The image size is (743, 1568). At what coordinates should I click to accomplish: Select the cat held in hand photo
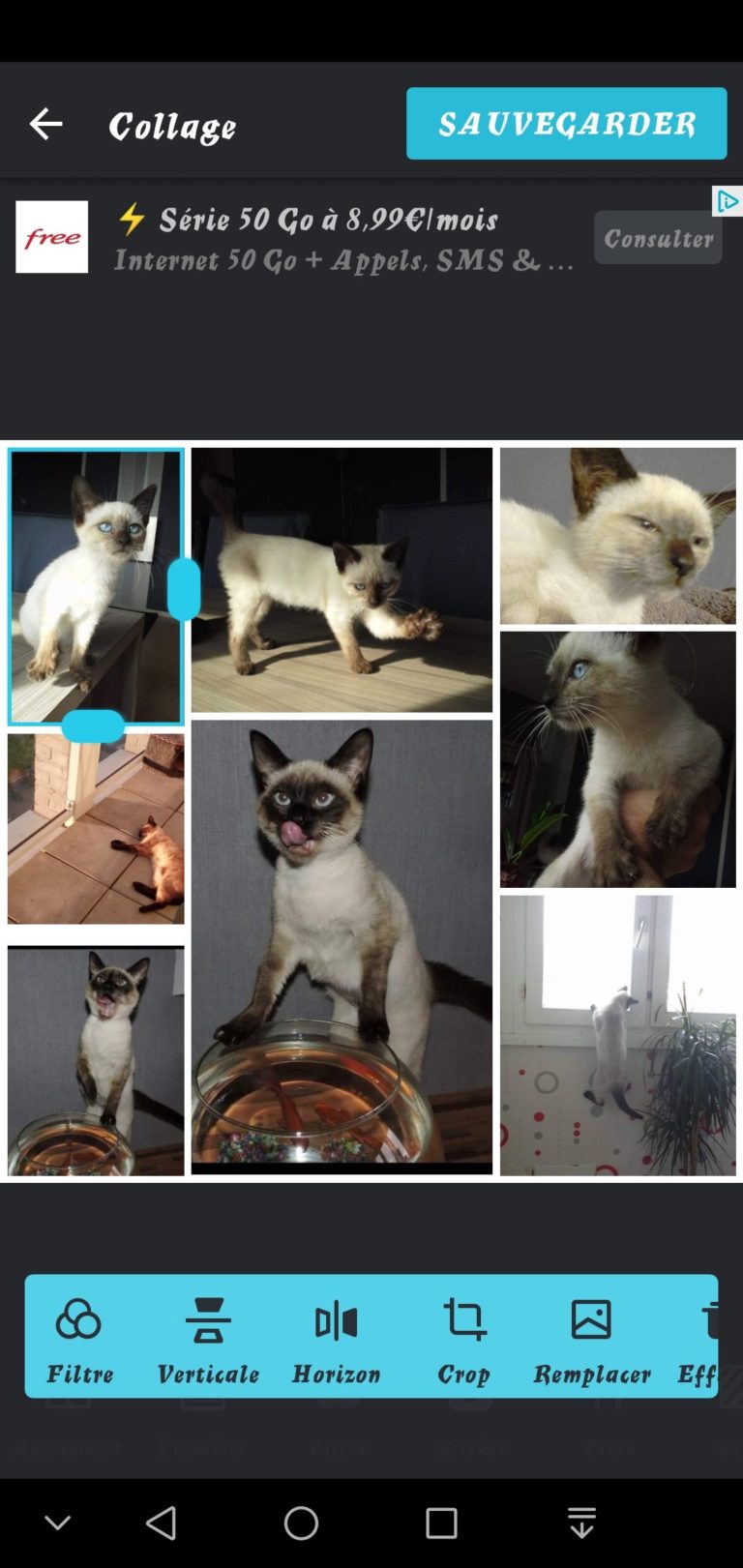617,759
